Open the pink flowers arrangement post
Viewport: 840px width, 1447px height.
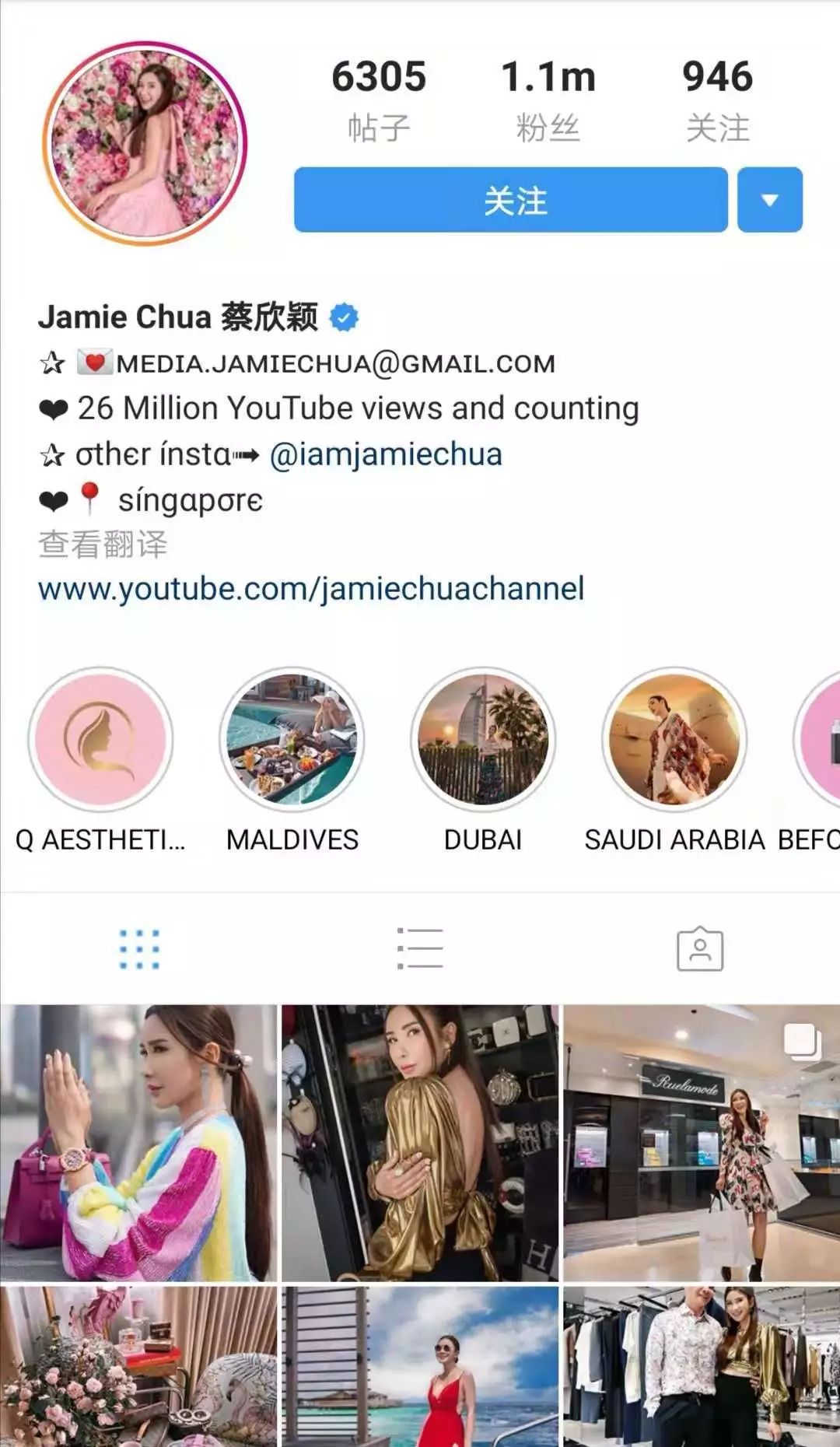138,1368
